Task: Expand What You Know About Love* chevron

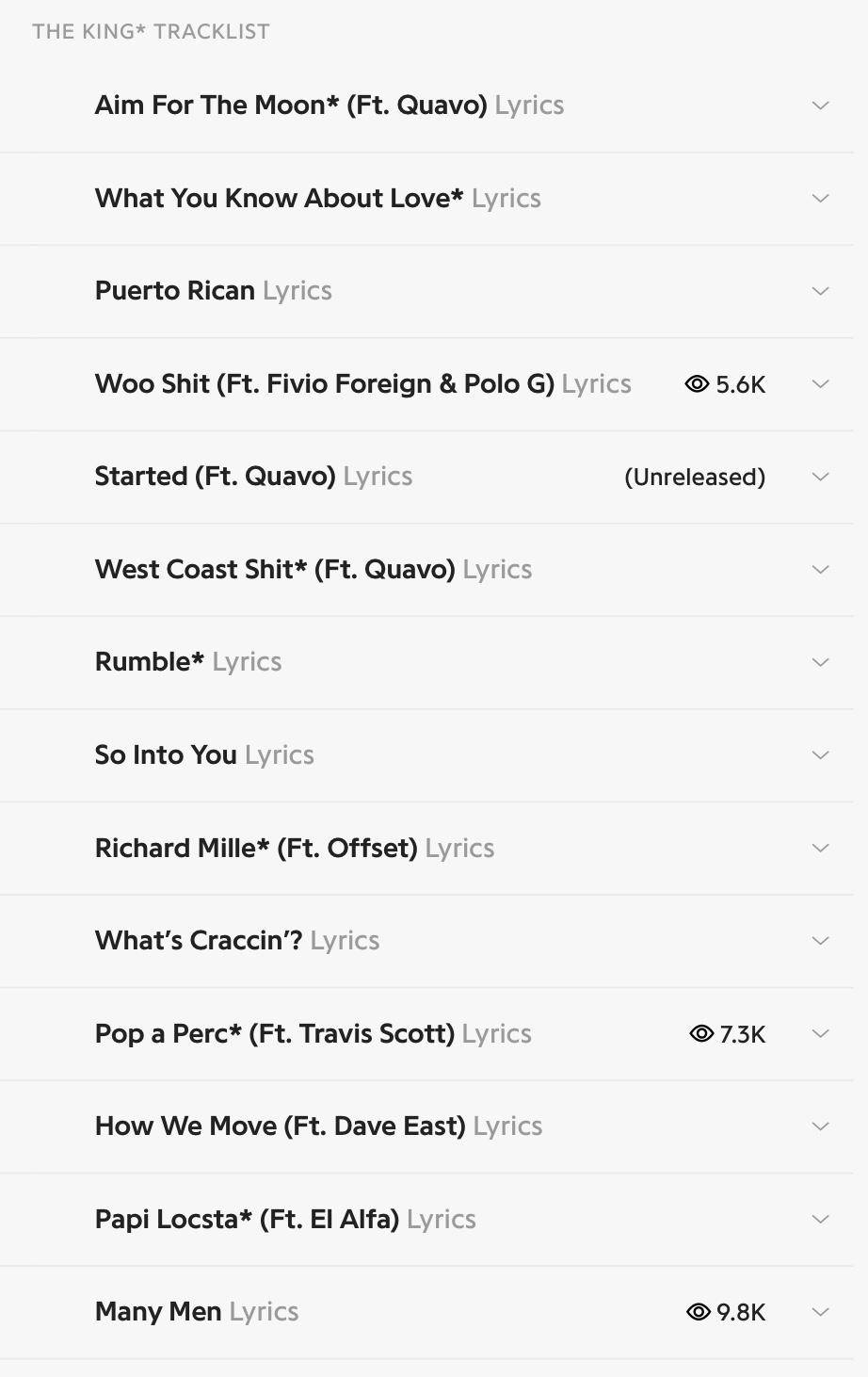Action: [x=820, y=199]
